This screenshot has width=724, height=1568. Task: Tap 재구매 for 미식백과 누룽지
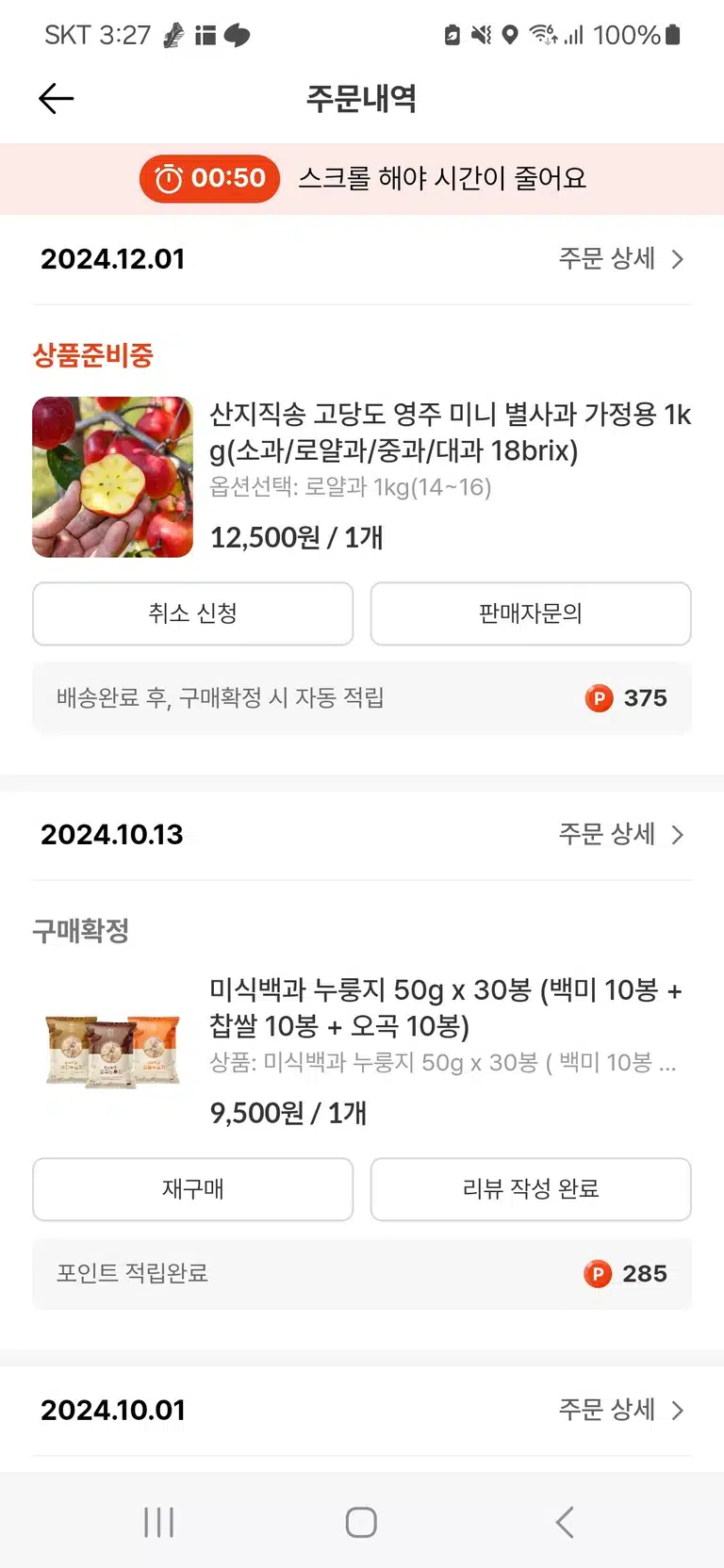click(x=193, y=1189)
